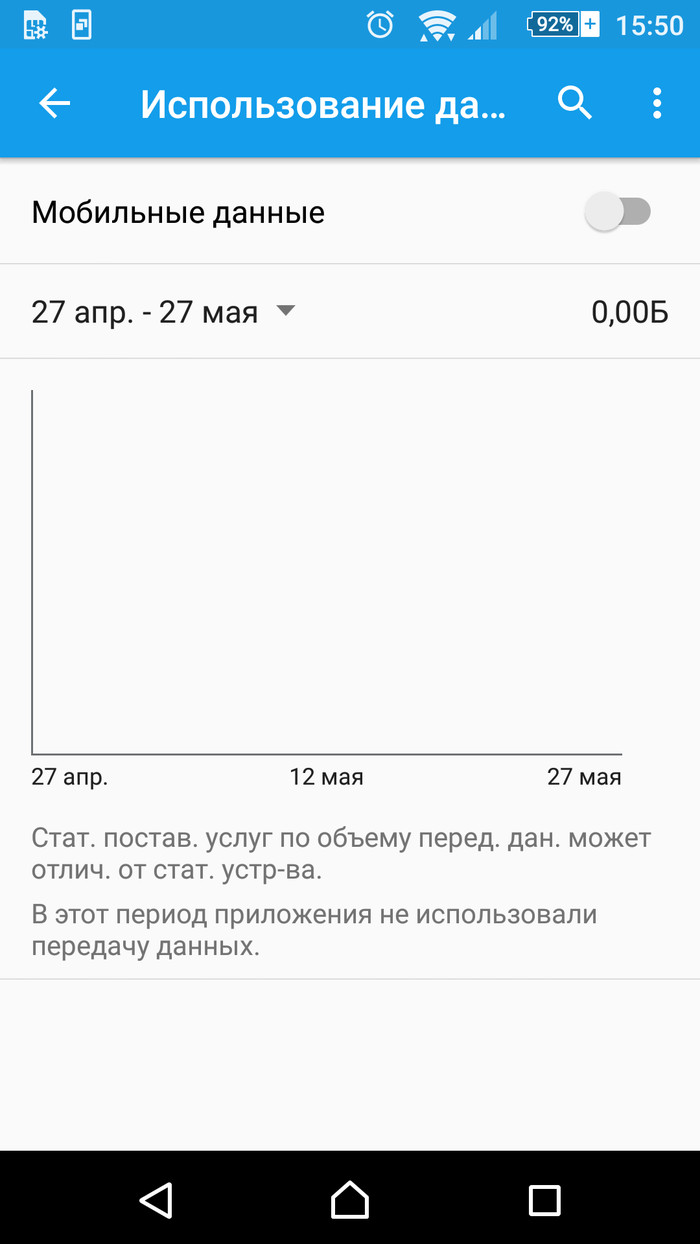Open the overflow menu
This screenshot has width=700, height=1244.
point(656,103)
